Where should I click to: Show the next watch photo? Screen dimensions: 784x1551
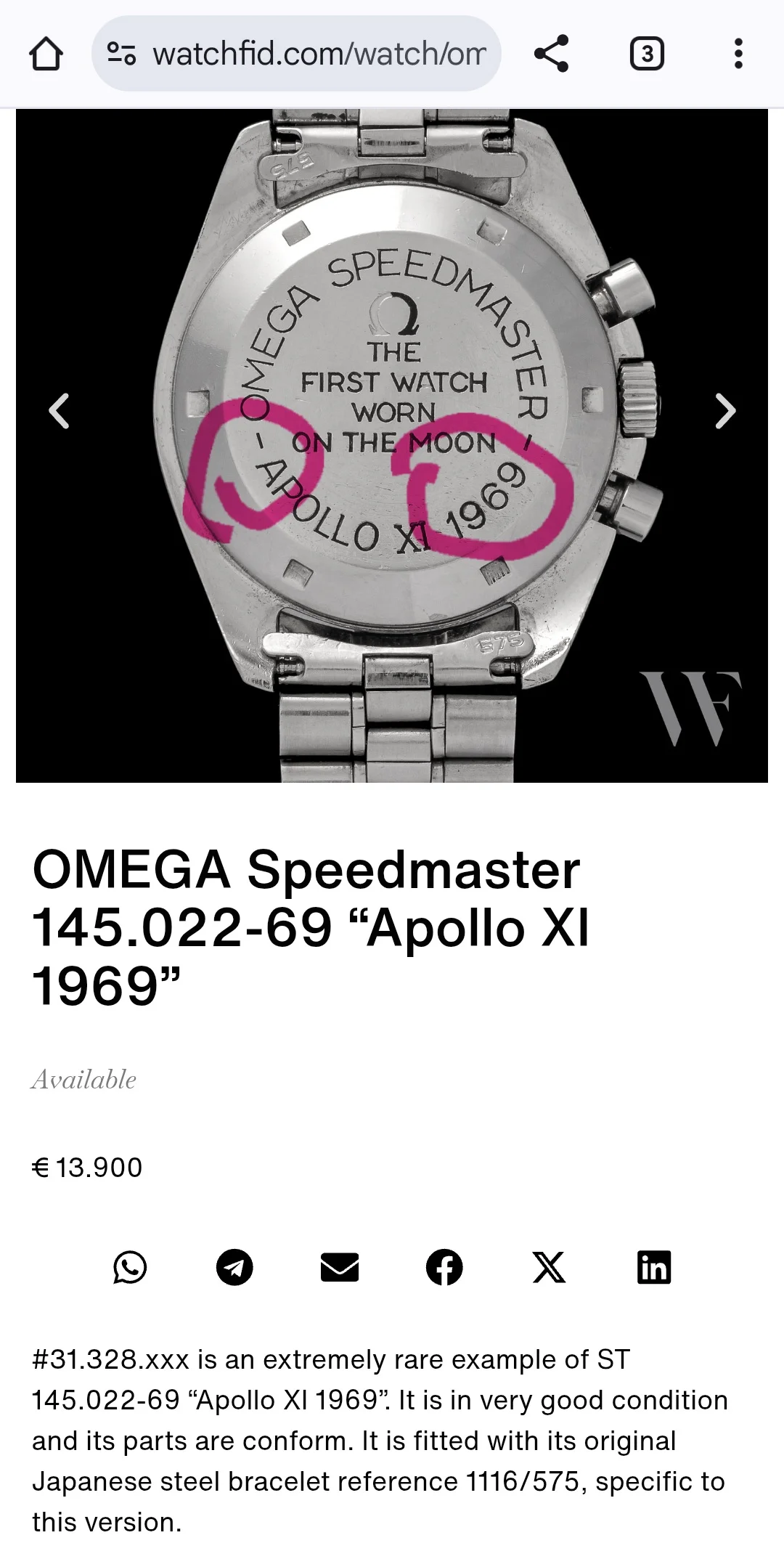click(x=724, y=411)
